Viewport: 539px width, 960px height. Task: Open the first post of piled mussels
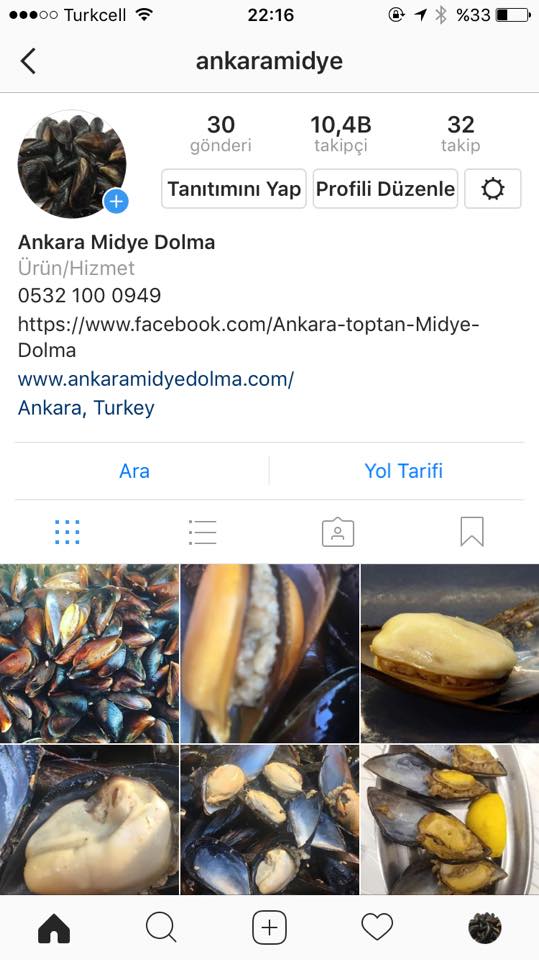[89, 653]
